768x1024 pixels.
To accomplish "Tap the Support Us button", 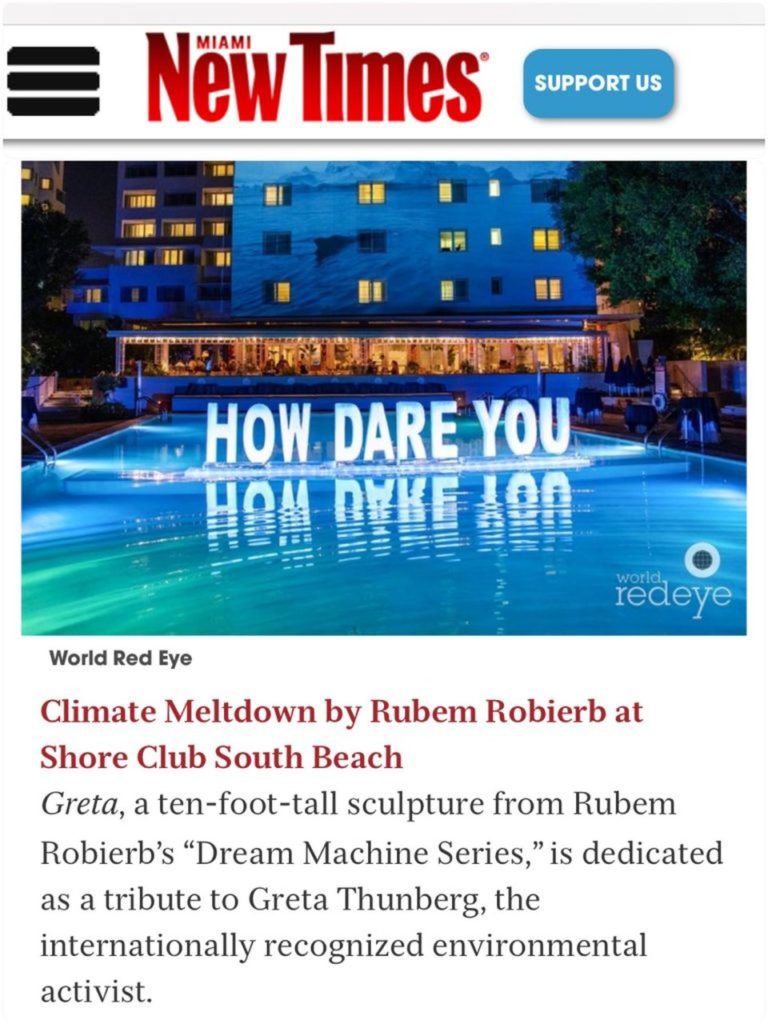I will pyautogui.click(x=598, y=83).
